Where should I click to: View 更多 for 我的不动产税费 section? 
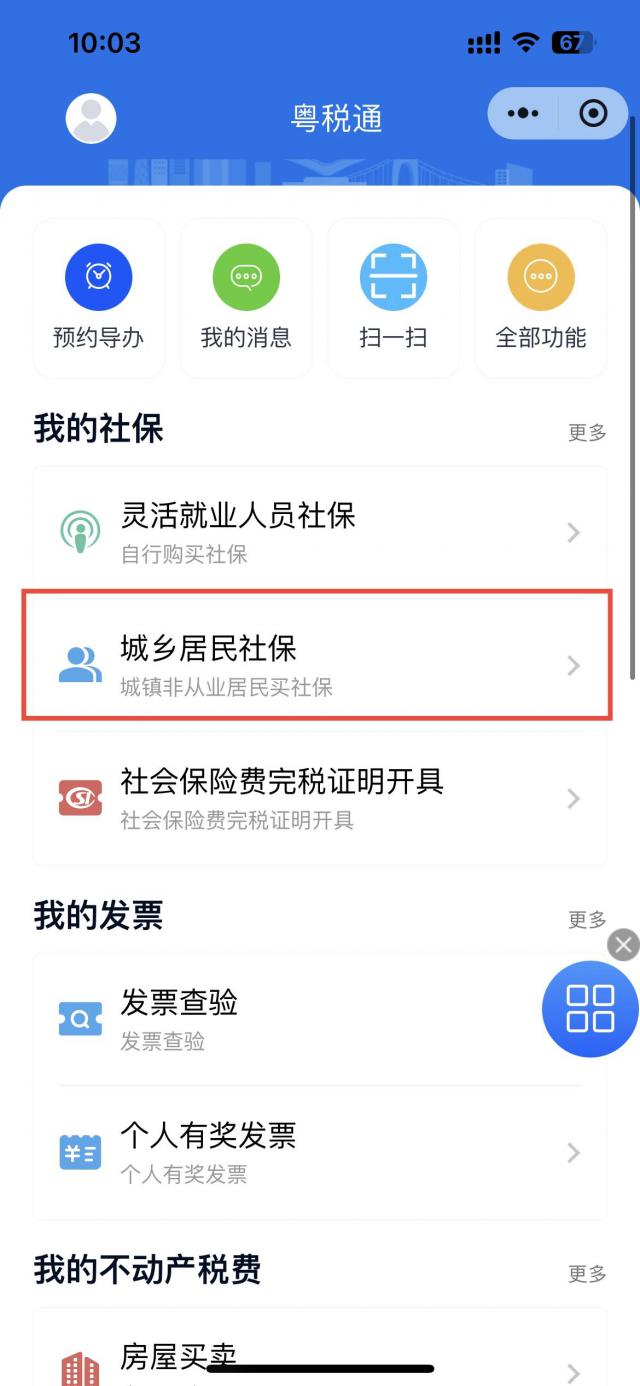pos(587,1273)
